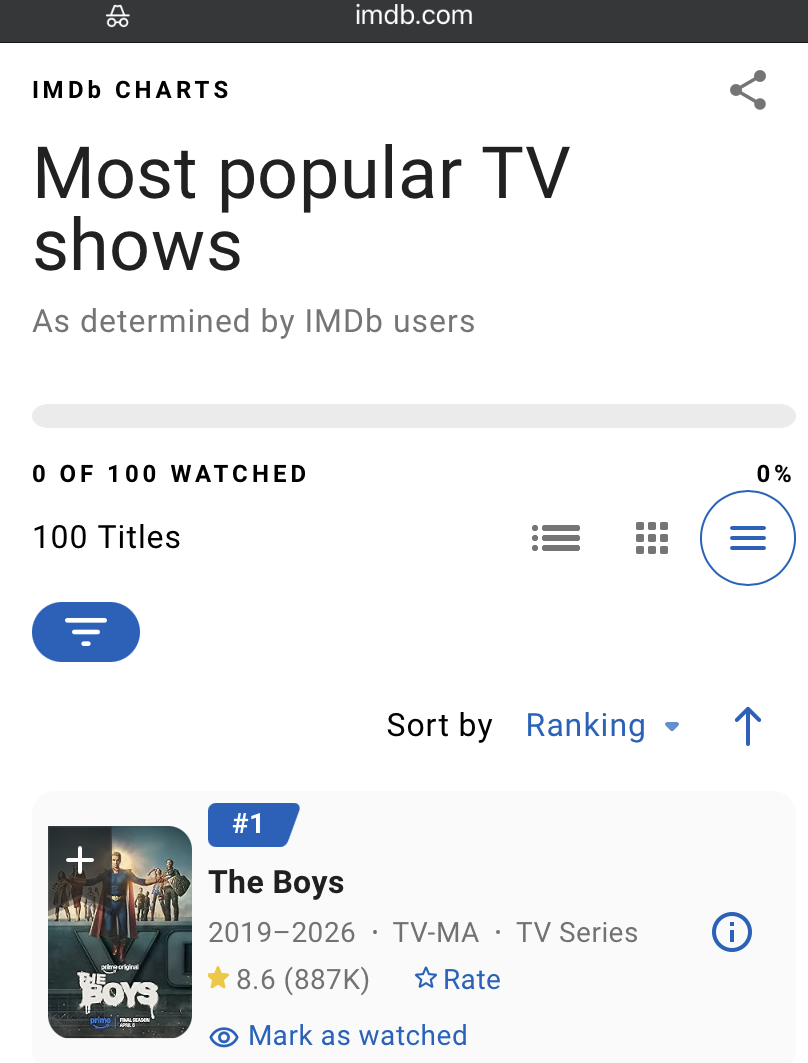Share the Most popular TV shows chart

pos(748,89)
